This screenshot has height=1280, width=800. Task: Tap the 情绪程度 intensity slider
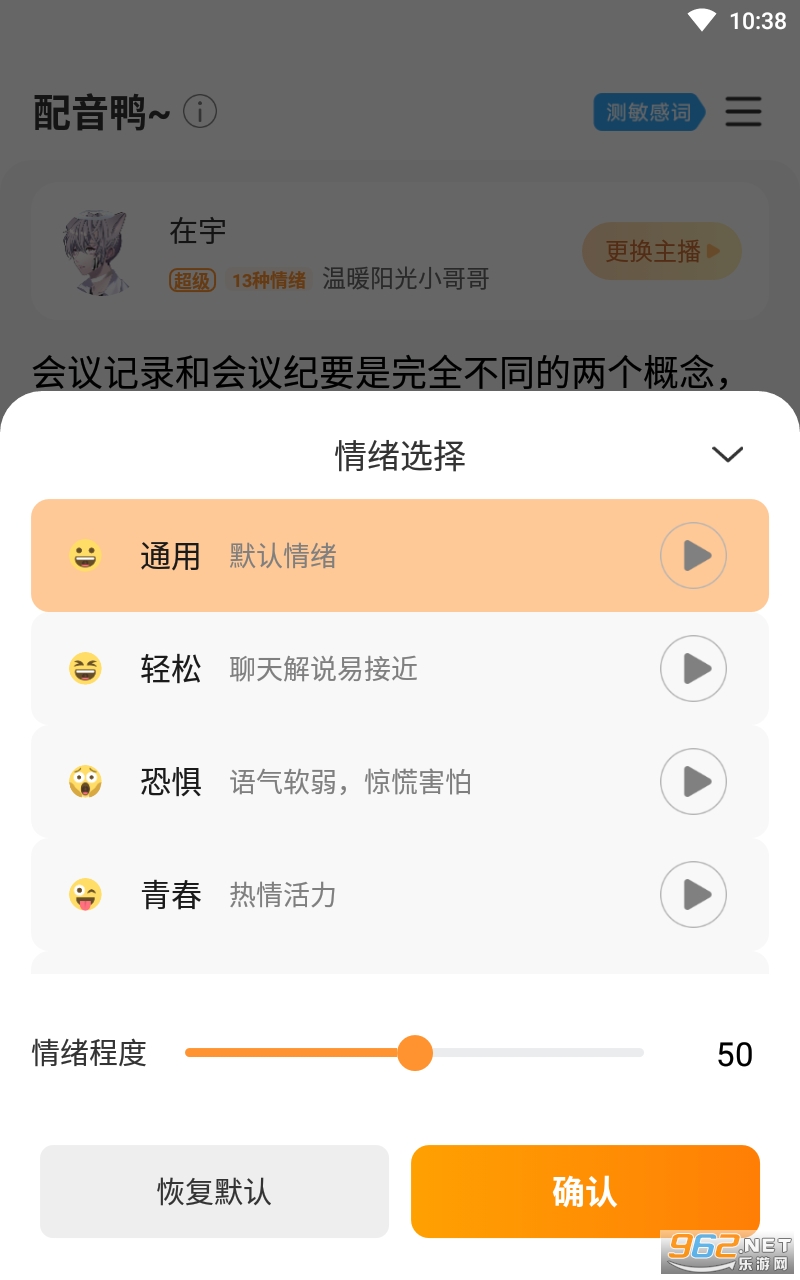(x=414, y=1053)
